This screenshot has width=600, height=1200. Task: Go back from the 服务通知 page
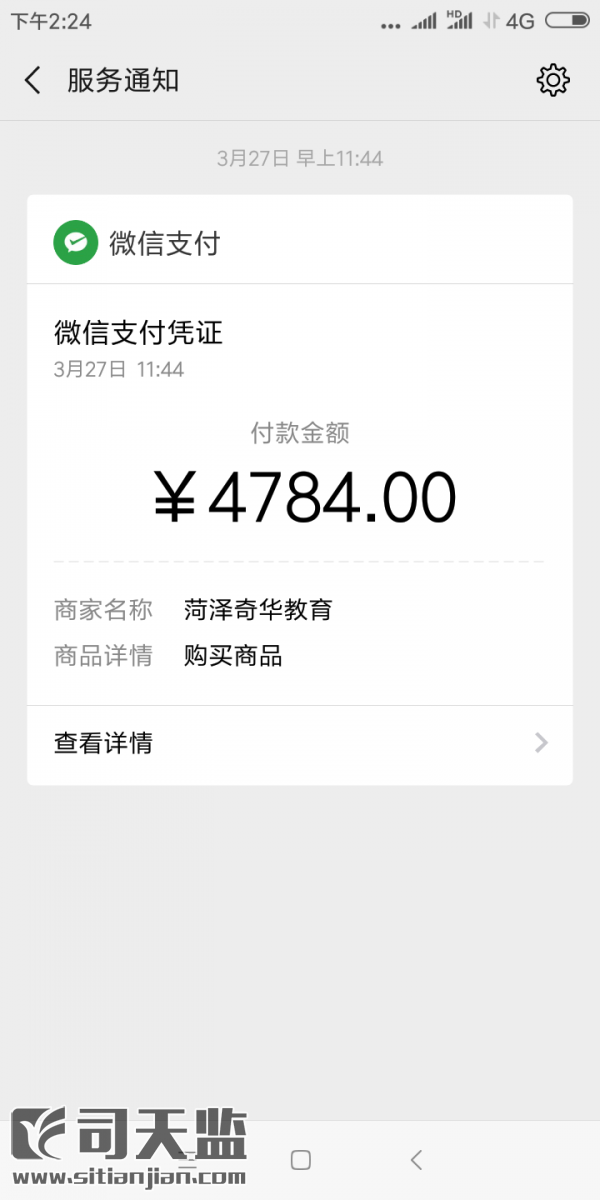coord(33,81)
